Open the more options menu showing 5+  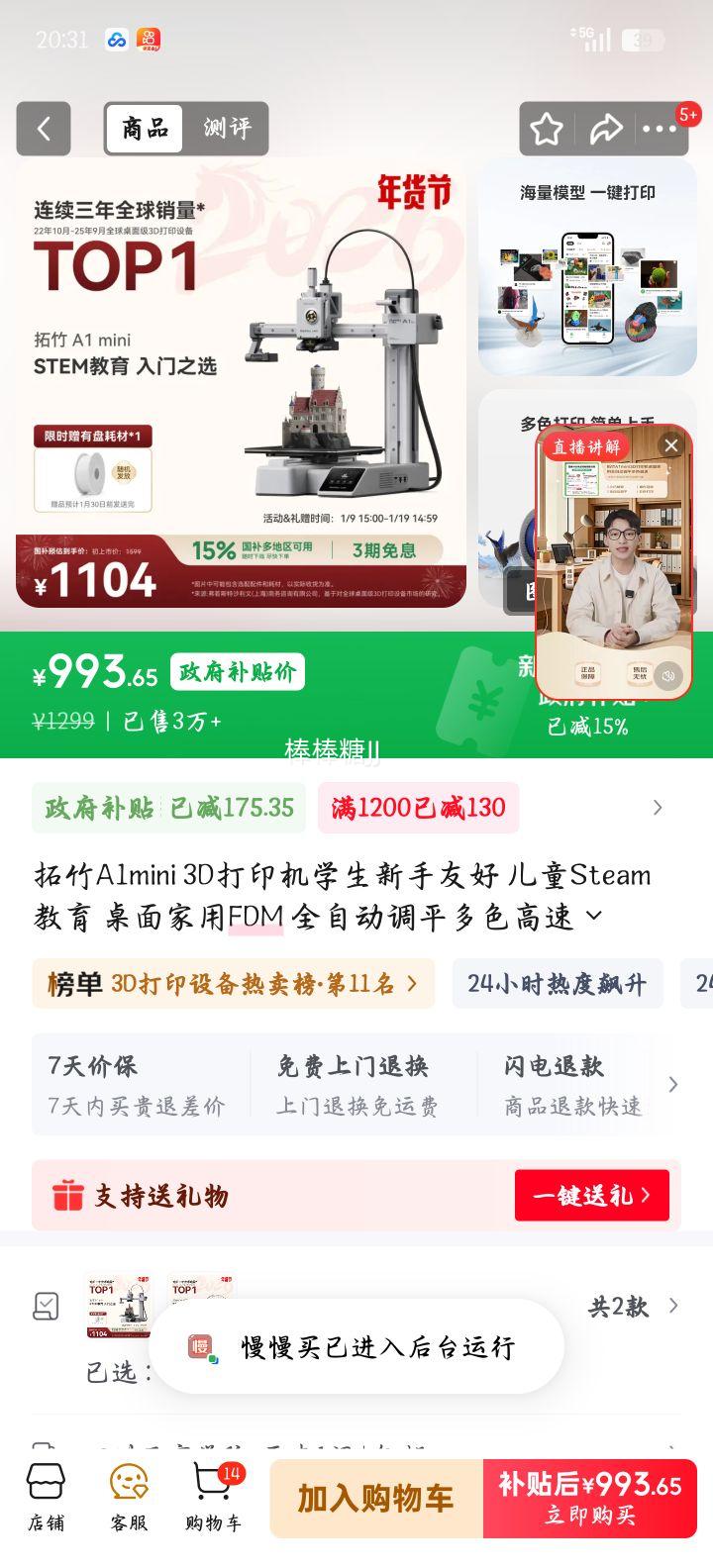(x=660, y=129)
